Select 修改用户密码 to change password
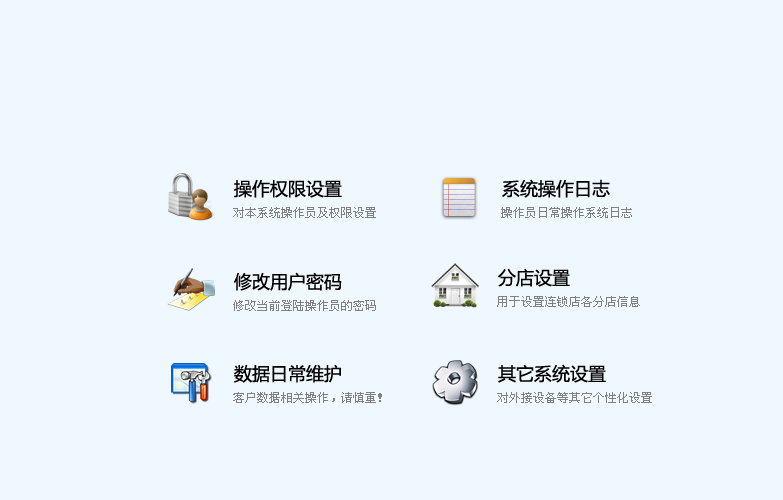Screen dimensions: 783x500 point(287,282)
